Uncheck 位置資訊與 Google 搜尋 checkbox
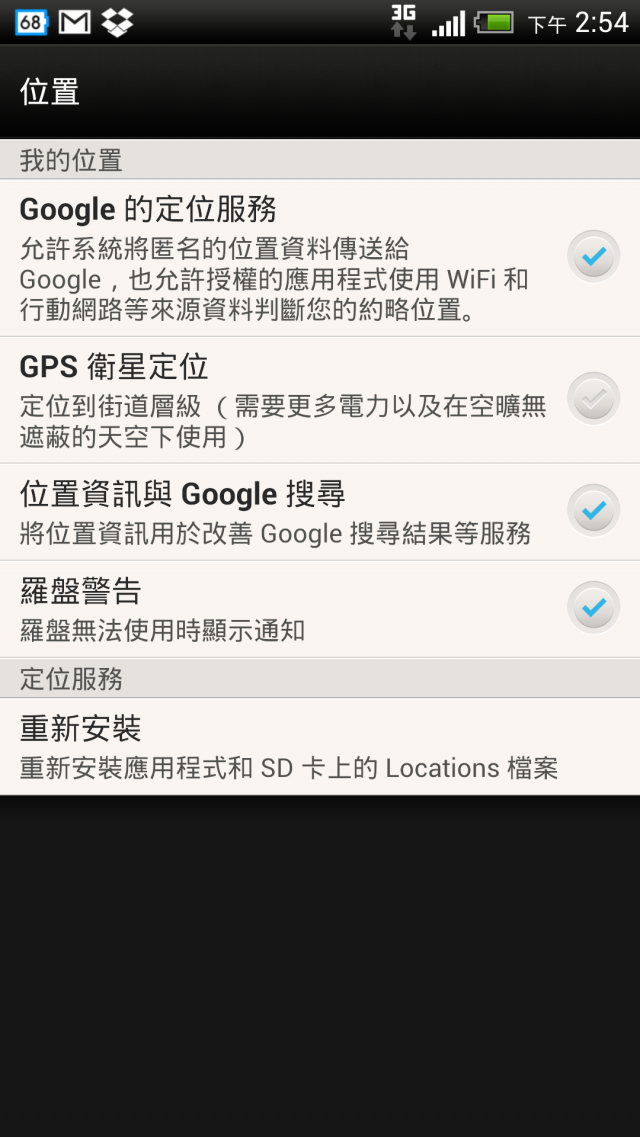Screen dimensions: 640x1138 coord(593,510)
